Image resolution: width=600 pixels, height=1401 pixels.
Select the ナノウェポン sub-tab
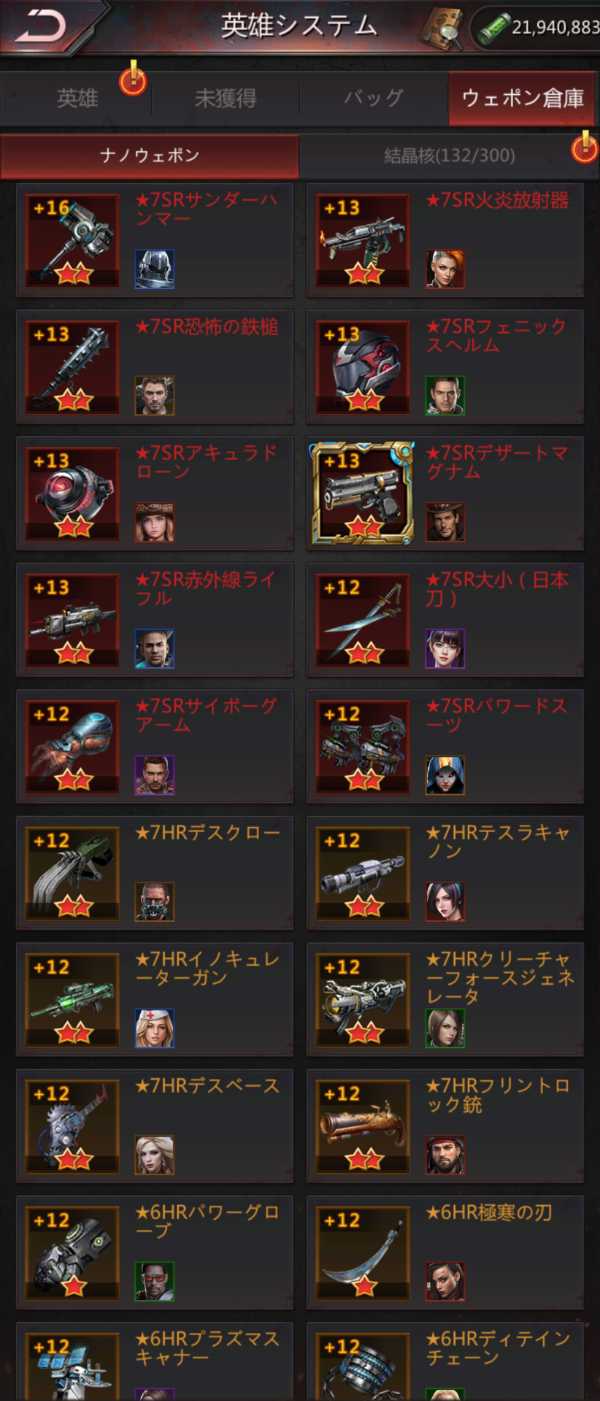[150, 156]
